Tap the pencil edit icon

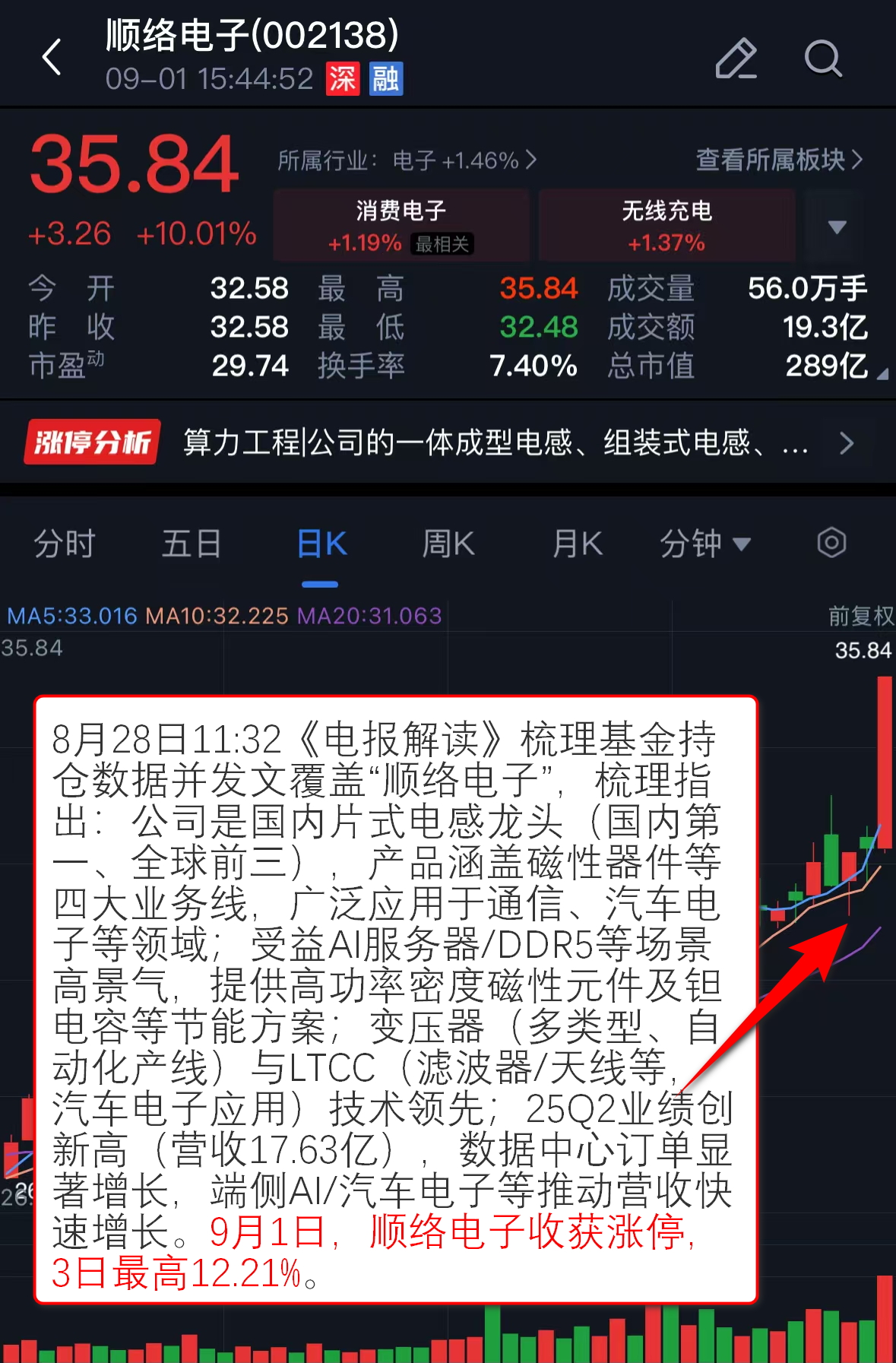[x=736, y=59]
